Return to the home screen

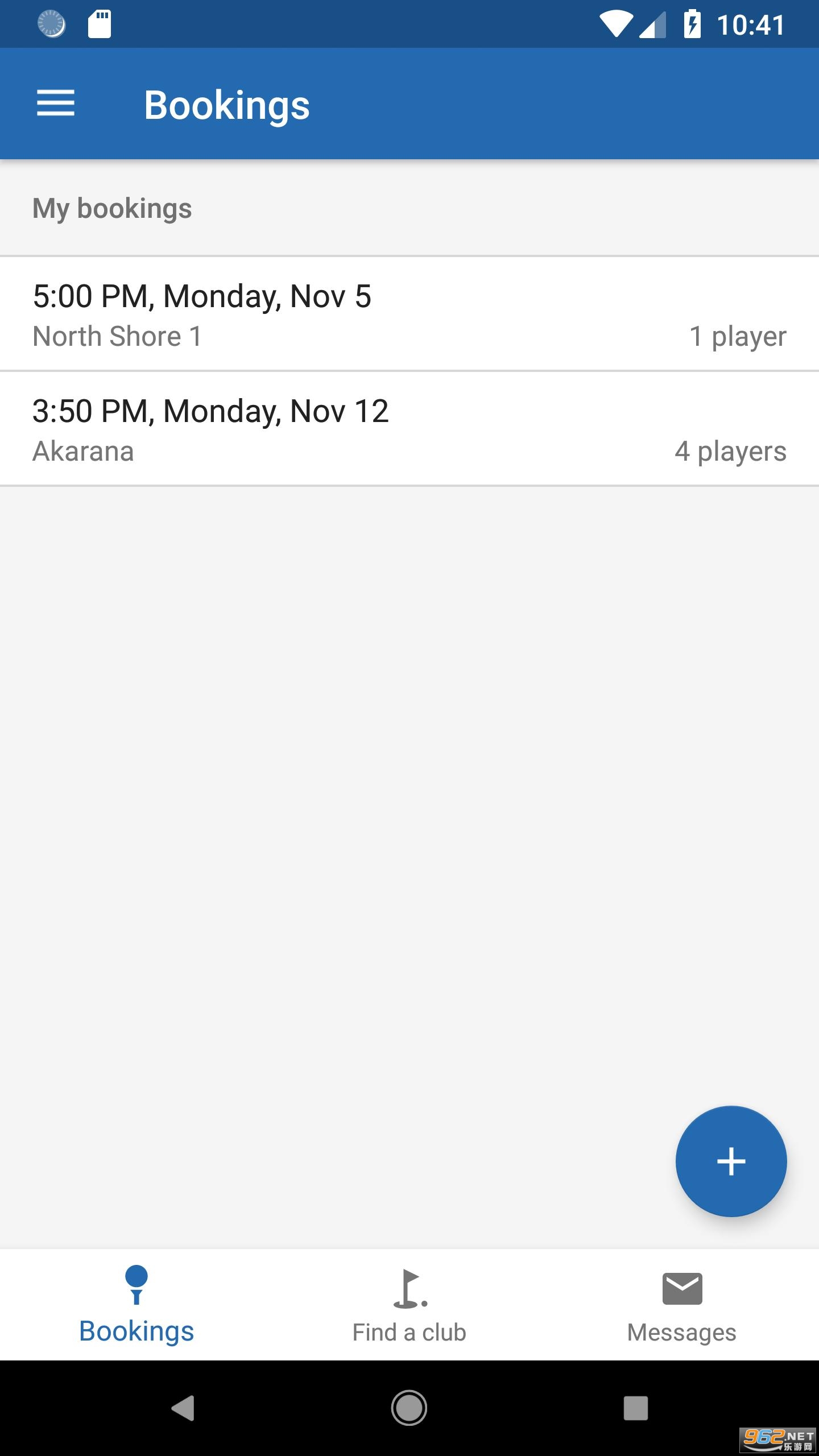click(x=409, y=1408)
